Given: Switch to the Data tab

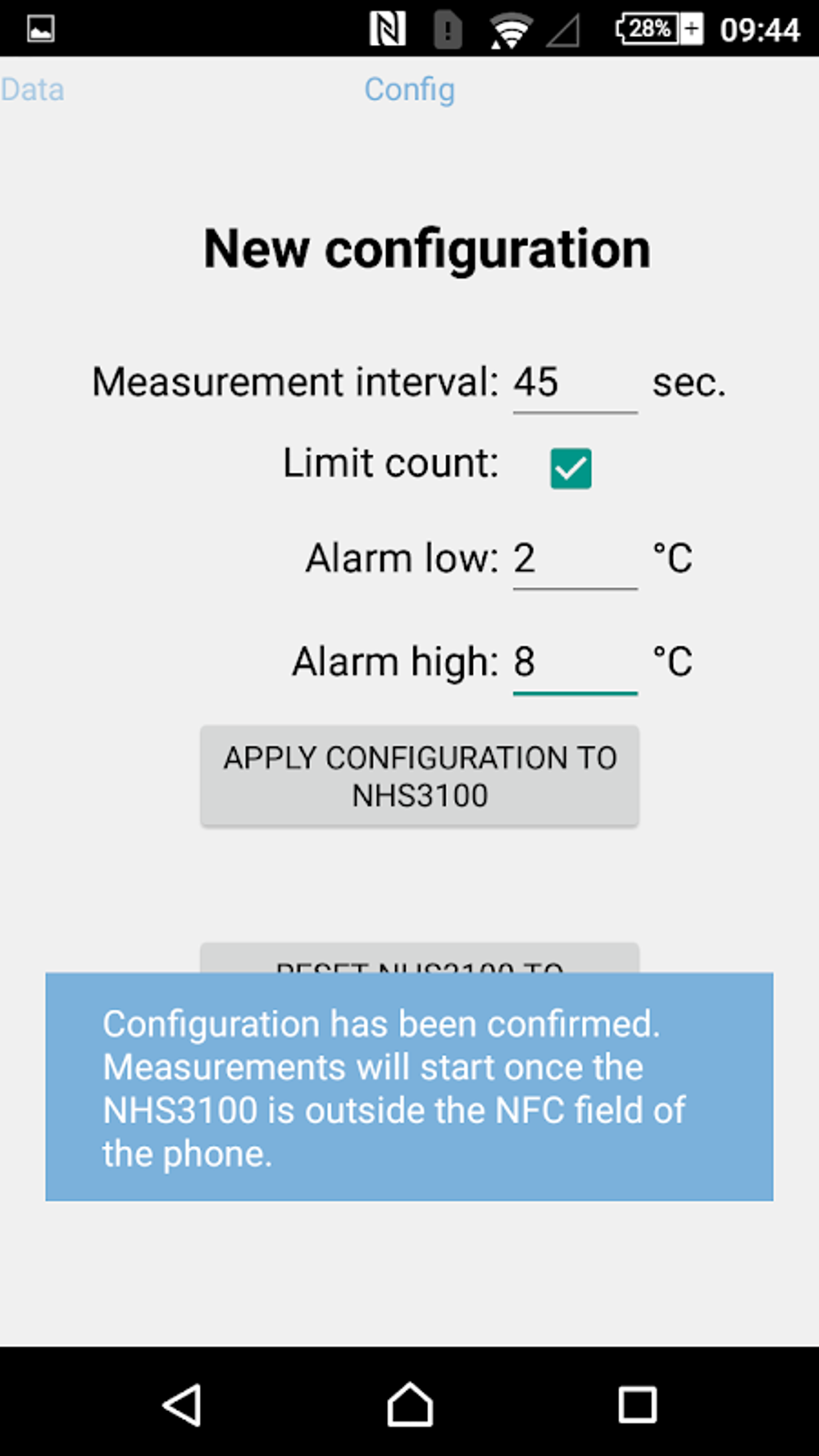Looking at the screenshot, I should (33, 89).
